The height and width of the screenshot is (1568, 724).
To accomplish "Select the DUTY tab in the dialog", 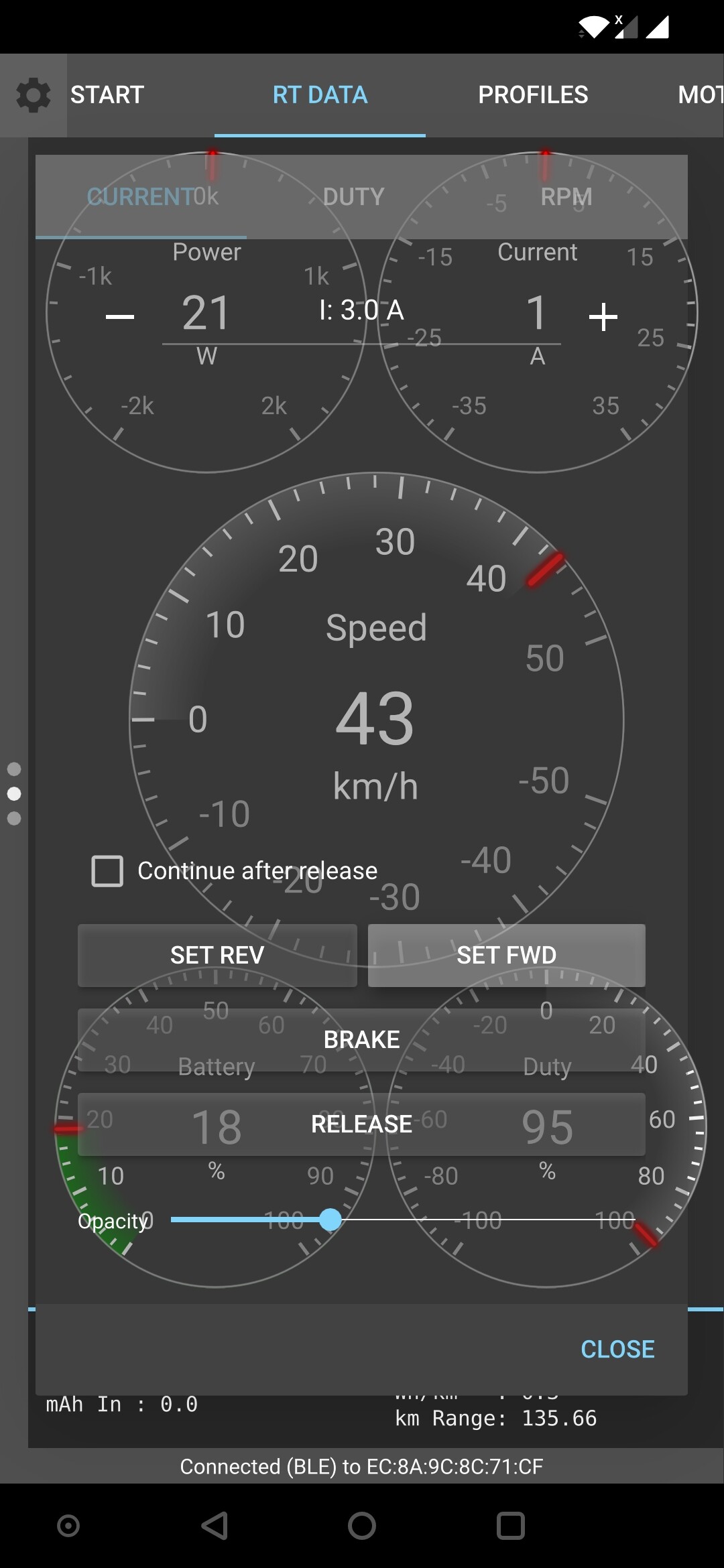I will coord(354,196).
